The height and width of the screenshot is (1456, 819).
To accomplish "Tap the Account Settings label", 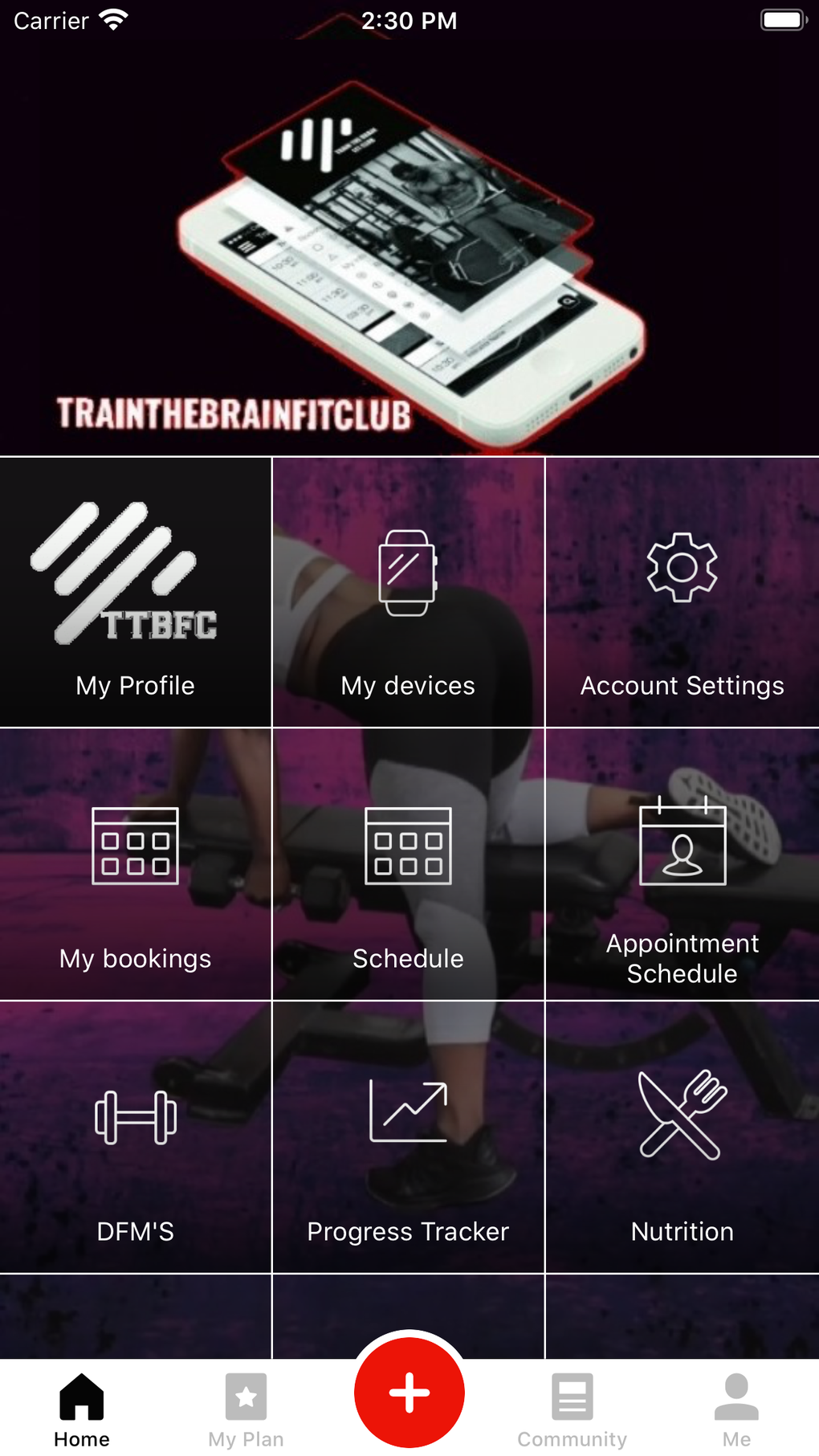I will click(682, 686).
